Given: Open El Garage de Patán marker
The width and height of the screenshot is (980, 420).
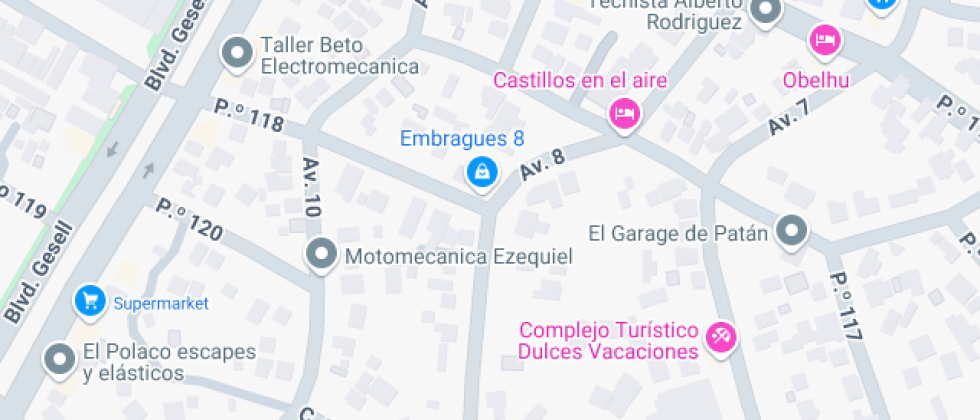Looking at the screenshot, I should (x=793, y=232).
